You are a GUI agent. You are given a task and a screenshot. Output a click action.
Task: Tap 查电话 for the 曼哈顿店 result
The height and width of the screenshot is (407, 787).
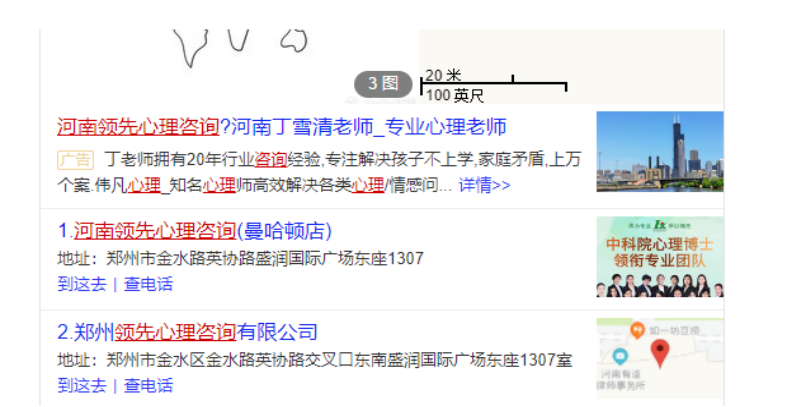click(x=148, y=284)
